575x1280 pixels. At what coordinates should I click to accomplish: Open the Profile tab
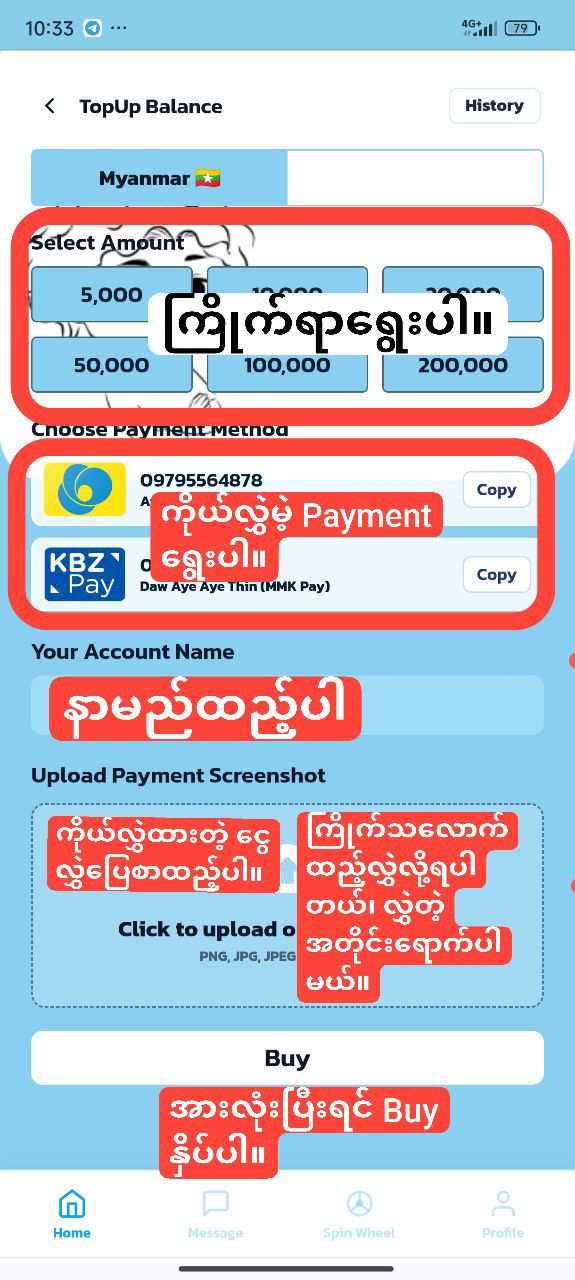(503, 1214)
